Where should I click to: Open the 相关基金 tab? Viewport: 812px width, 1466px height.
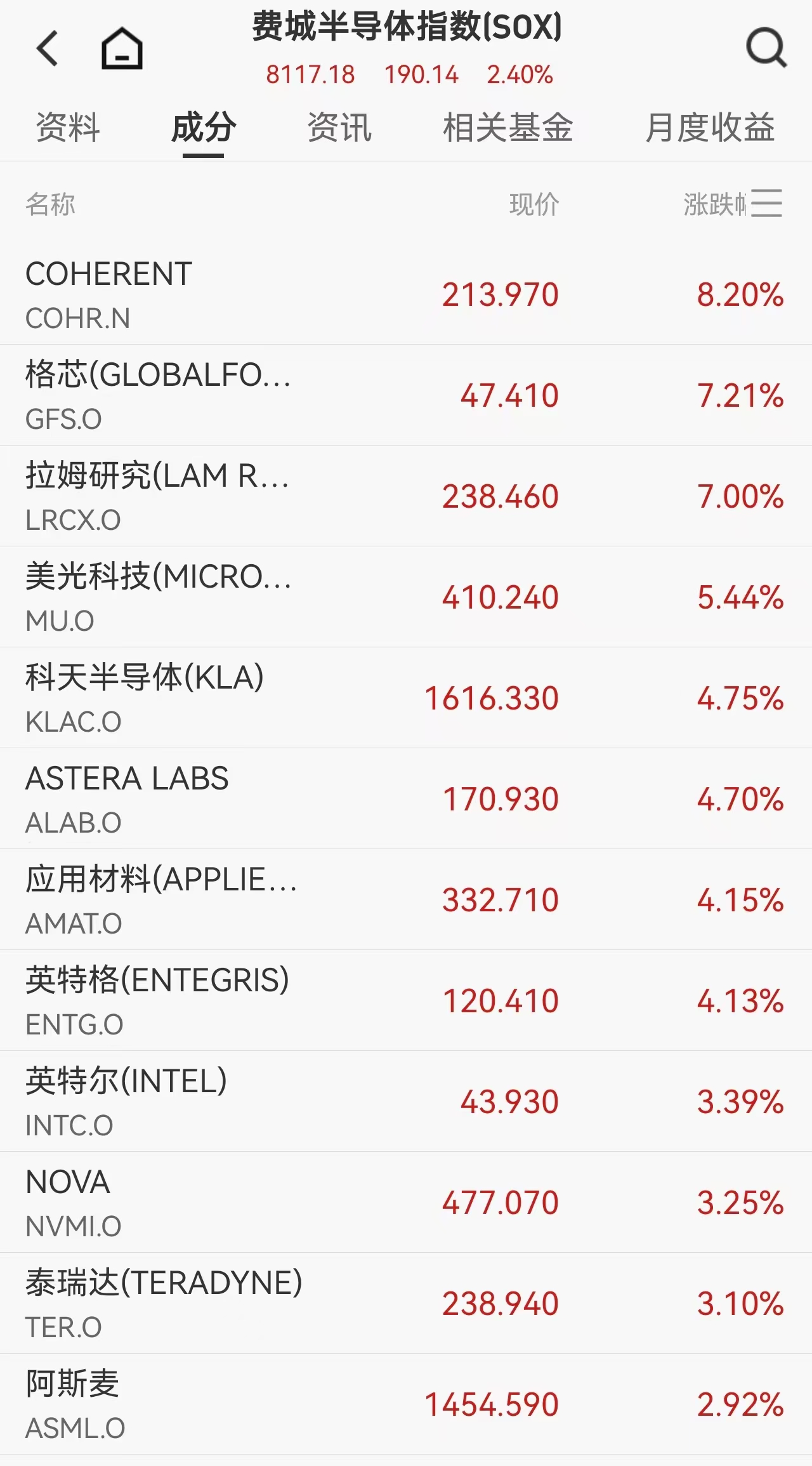(507, 128)
